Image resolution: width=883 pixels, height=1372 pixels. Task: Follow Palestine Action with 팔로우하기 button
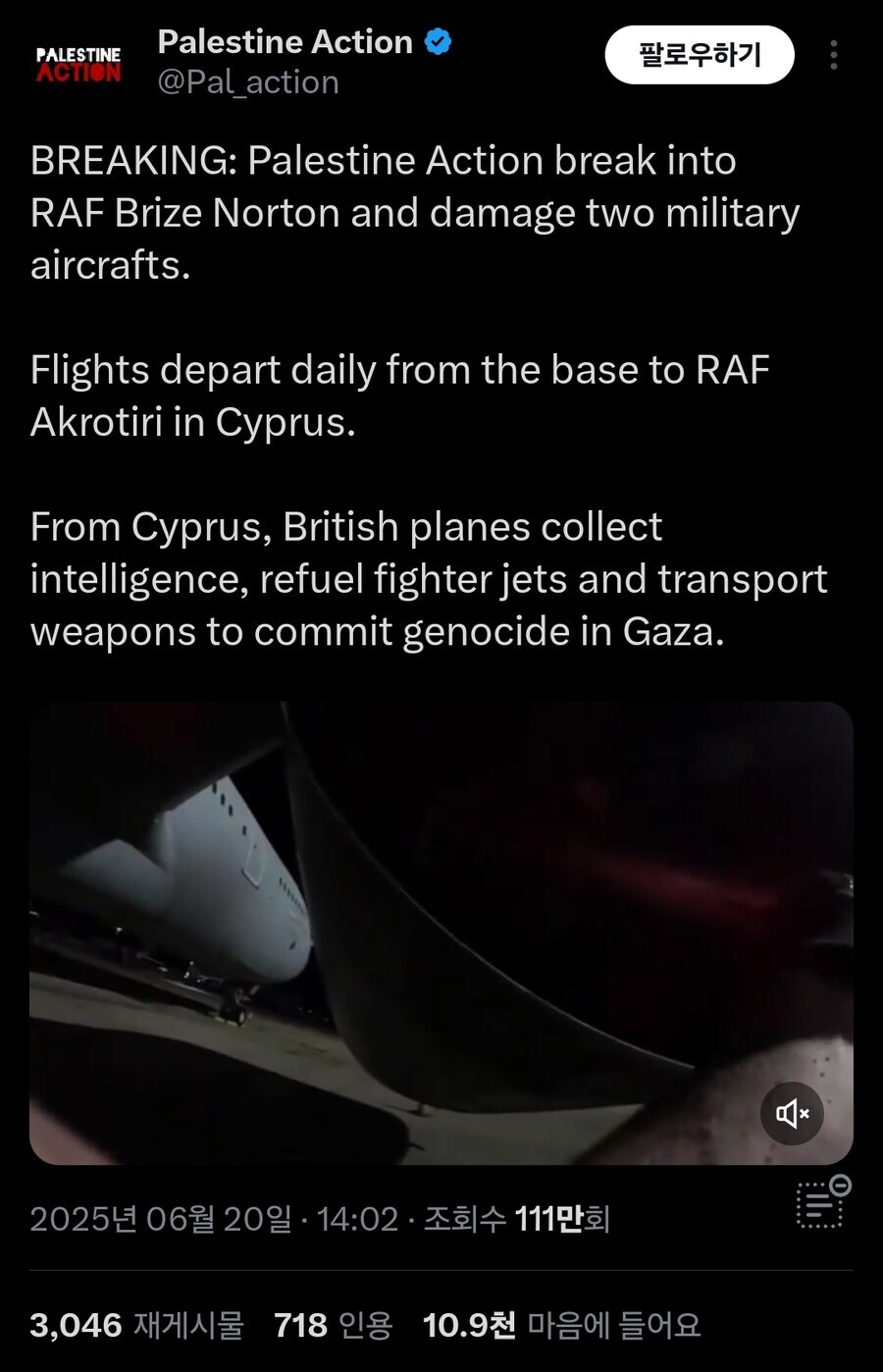coord(699,55)
